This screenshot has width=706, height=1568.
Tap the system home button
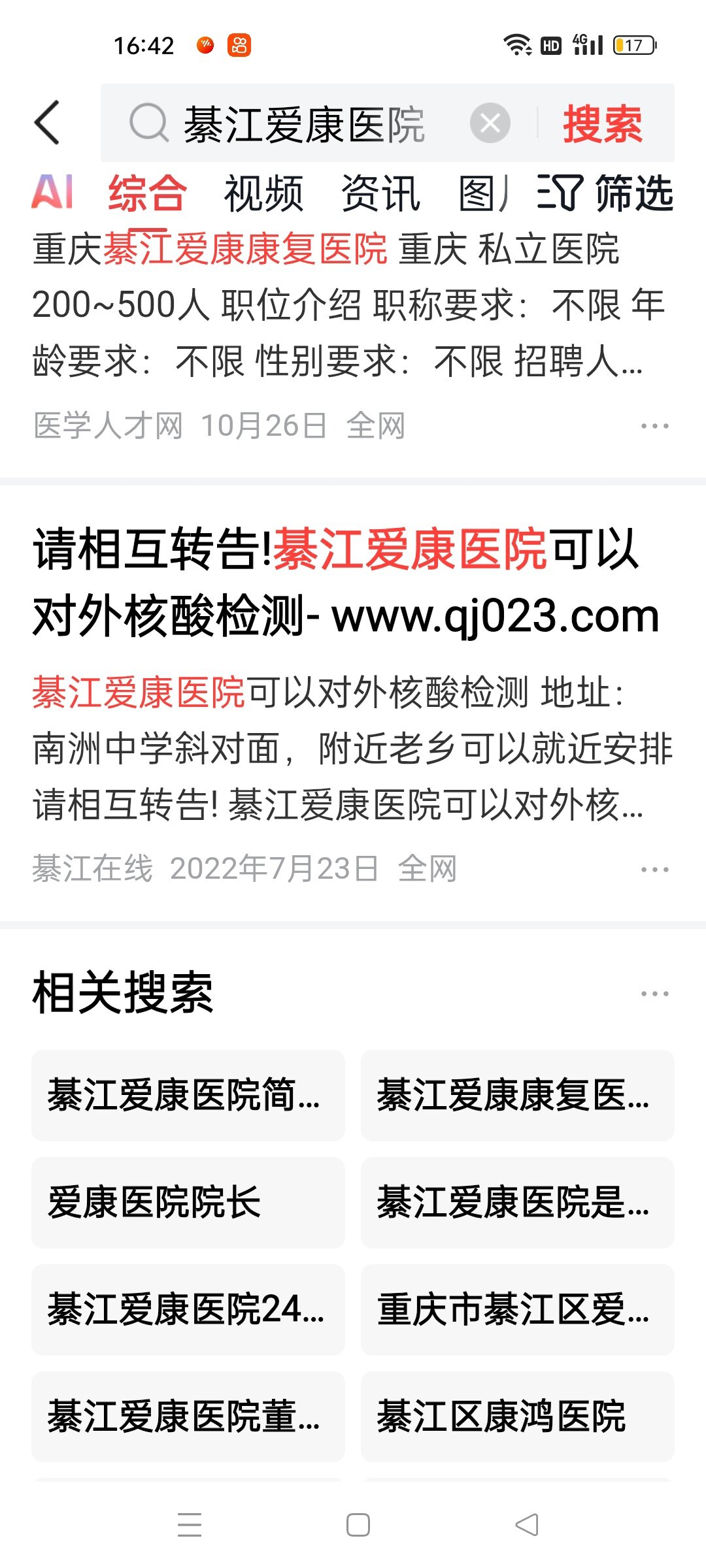[358, 1525]
